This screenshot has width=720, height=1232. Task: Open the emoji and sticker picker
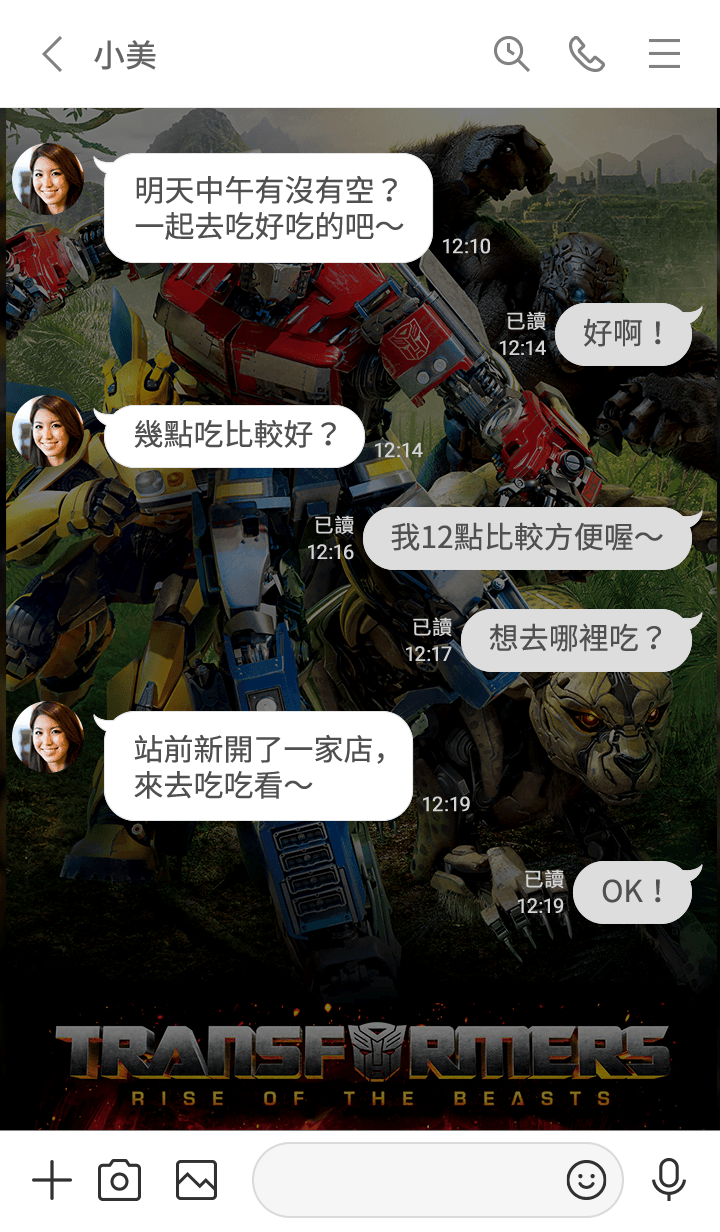(586, 1181)
